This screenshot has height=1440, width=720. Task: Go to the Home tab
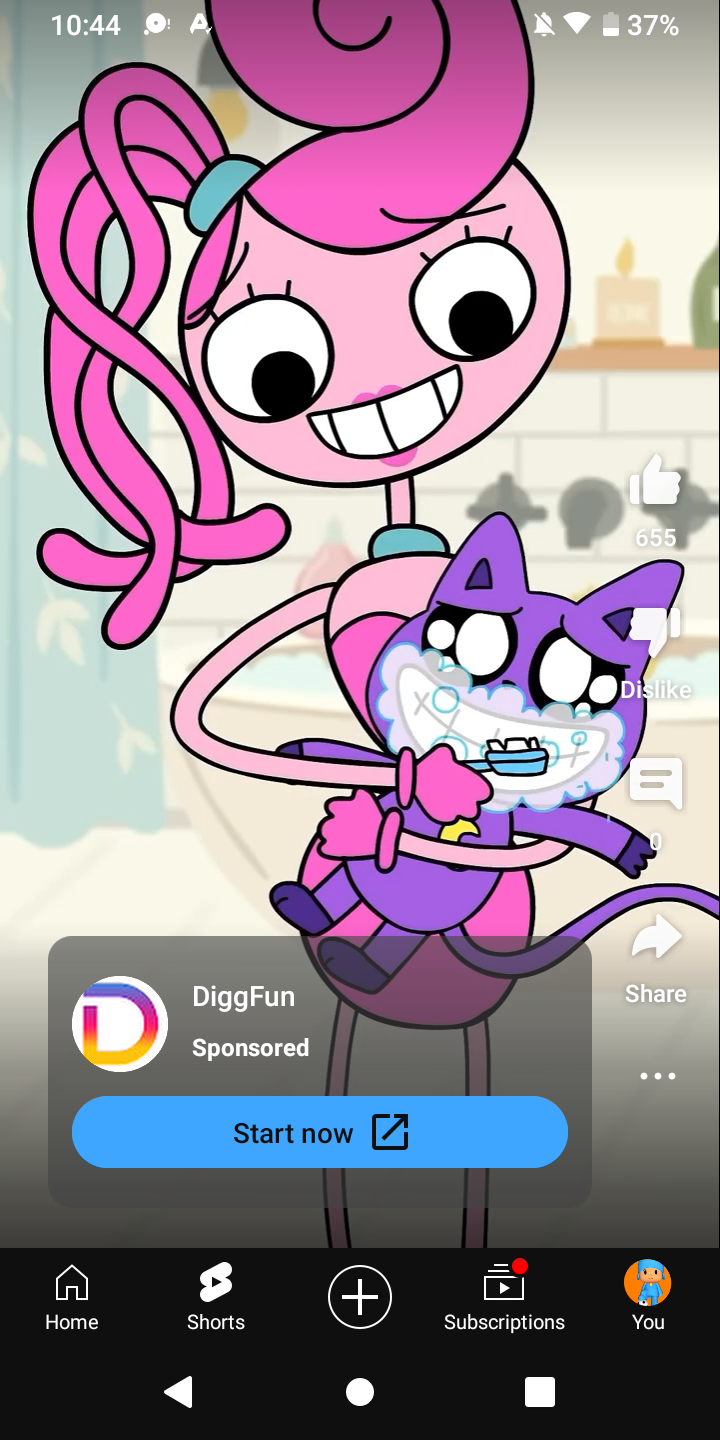tap(72, 1296)
